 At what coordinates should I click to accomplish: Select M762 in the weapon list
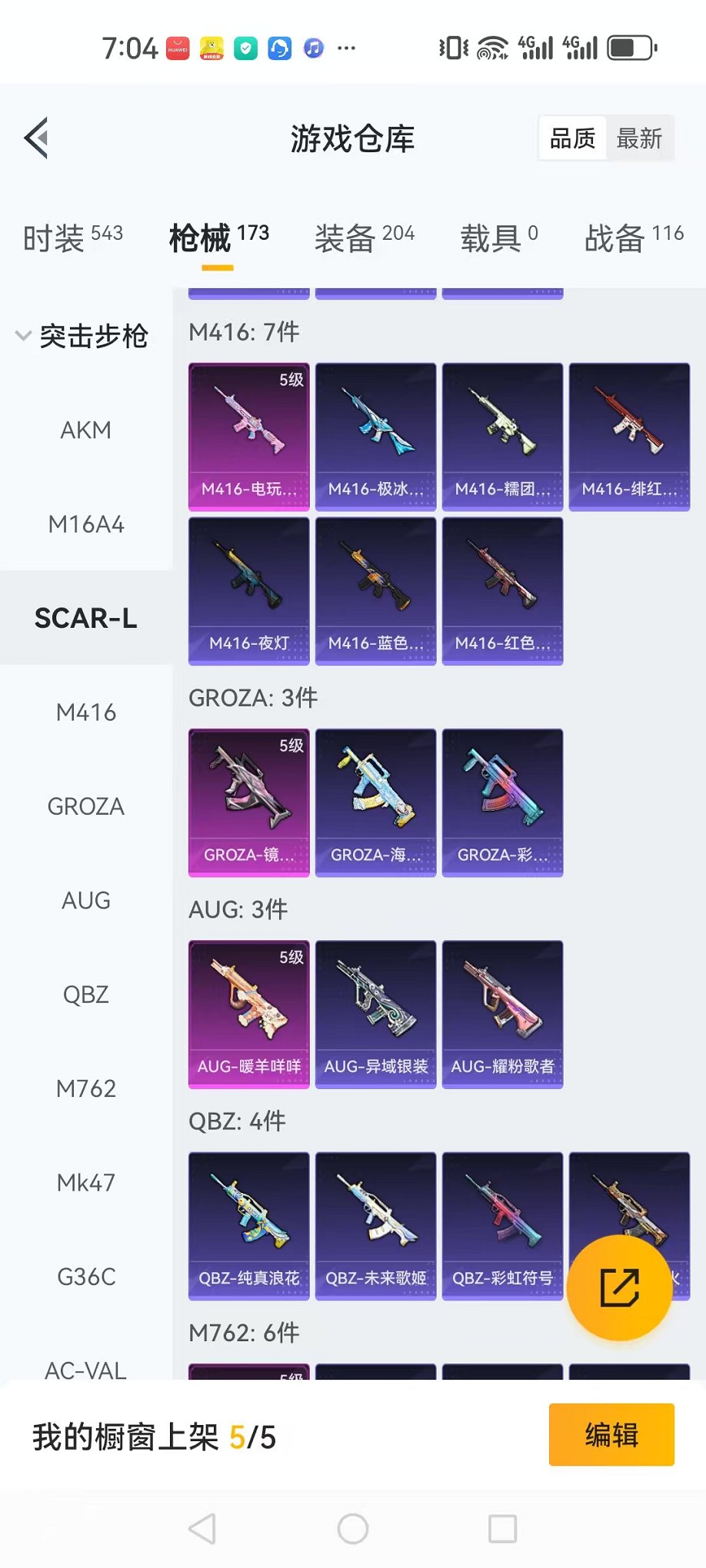tap(85, 1088)
